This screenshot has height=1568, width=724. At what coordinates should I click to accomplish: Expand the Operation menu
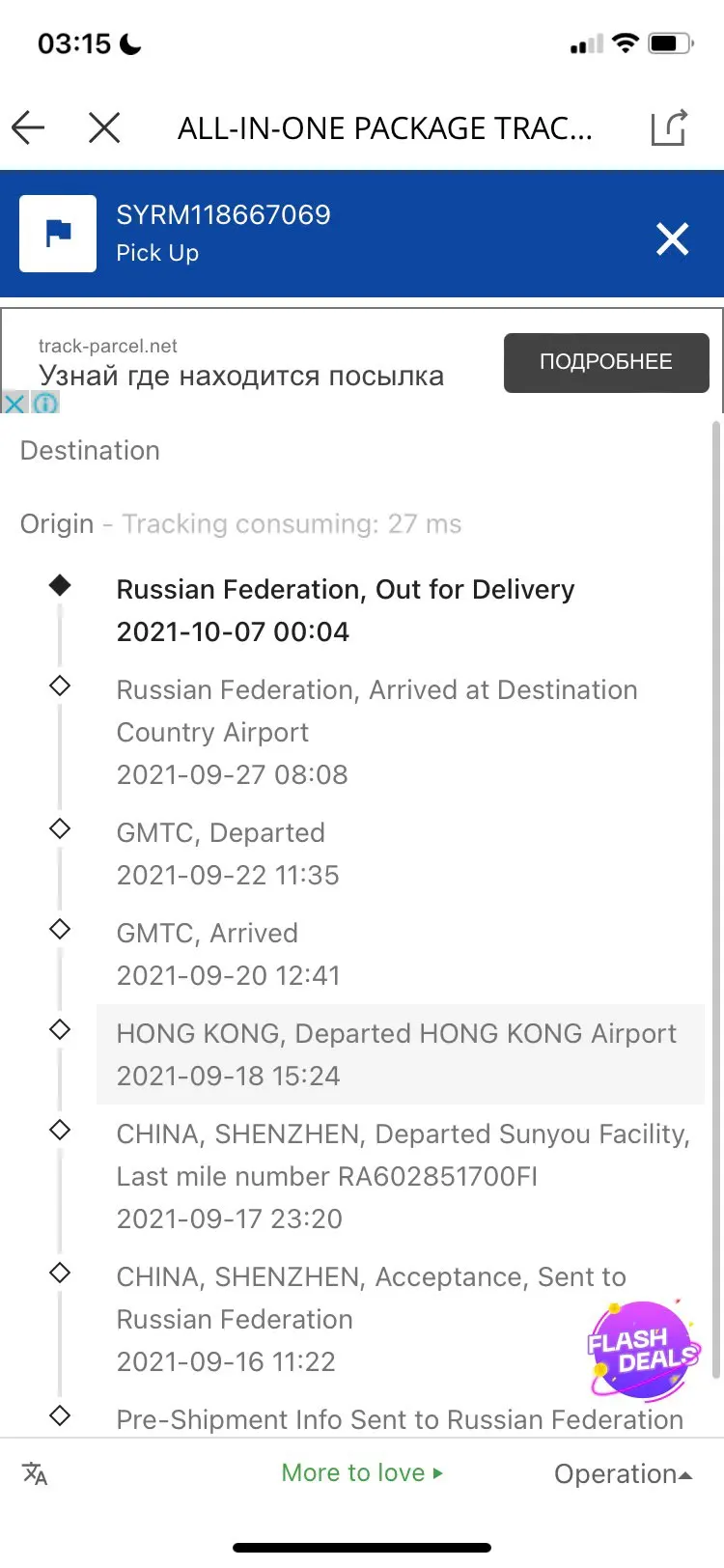pyautogui.click(x=623, y=1474)
